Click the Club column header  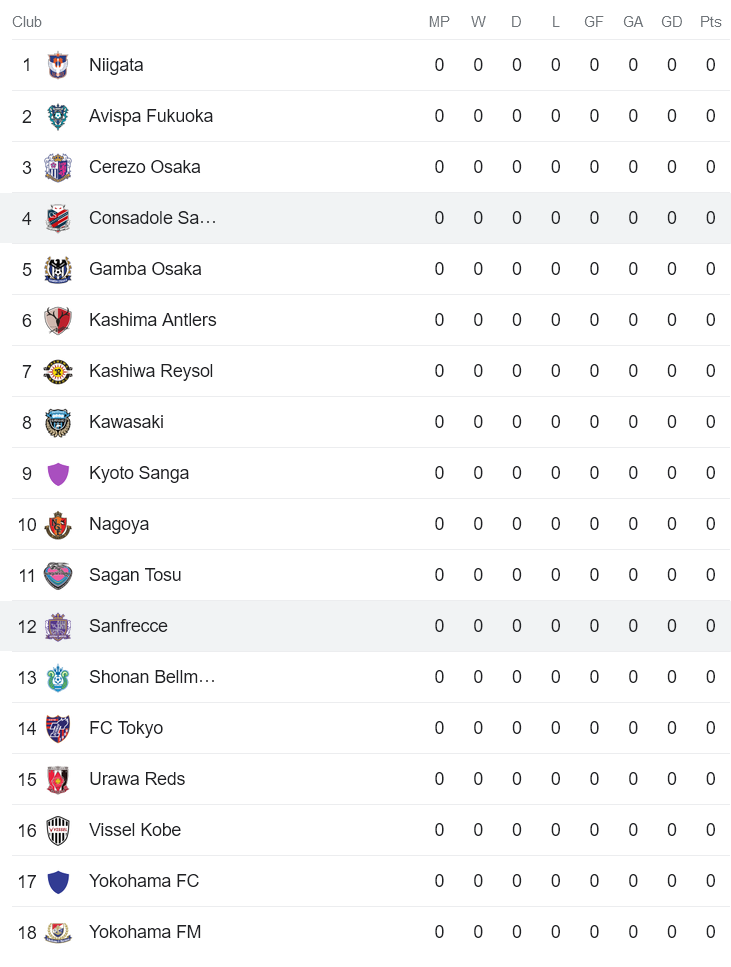[27, 21]
